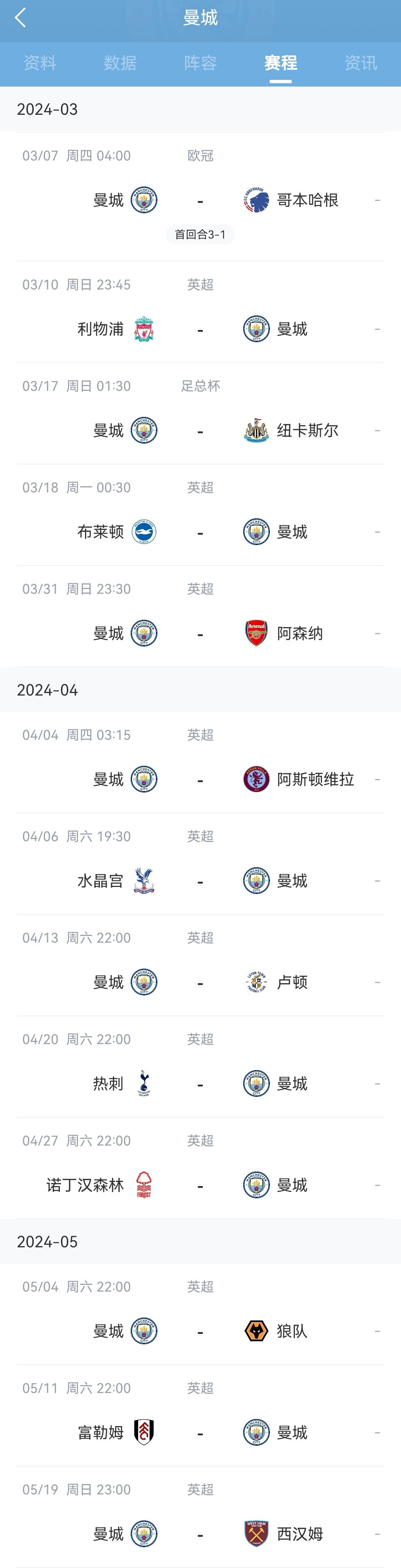Switch to the 数据 tab

click(120, 63)
